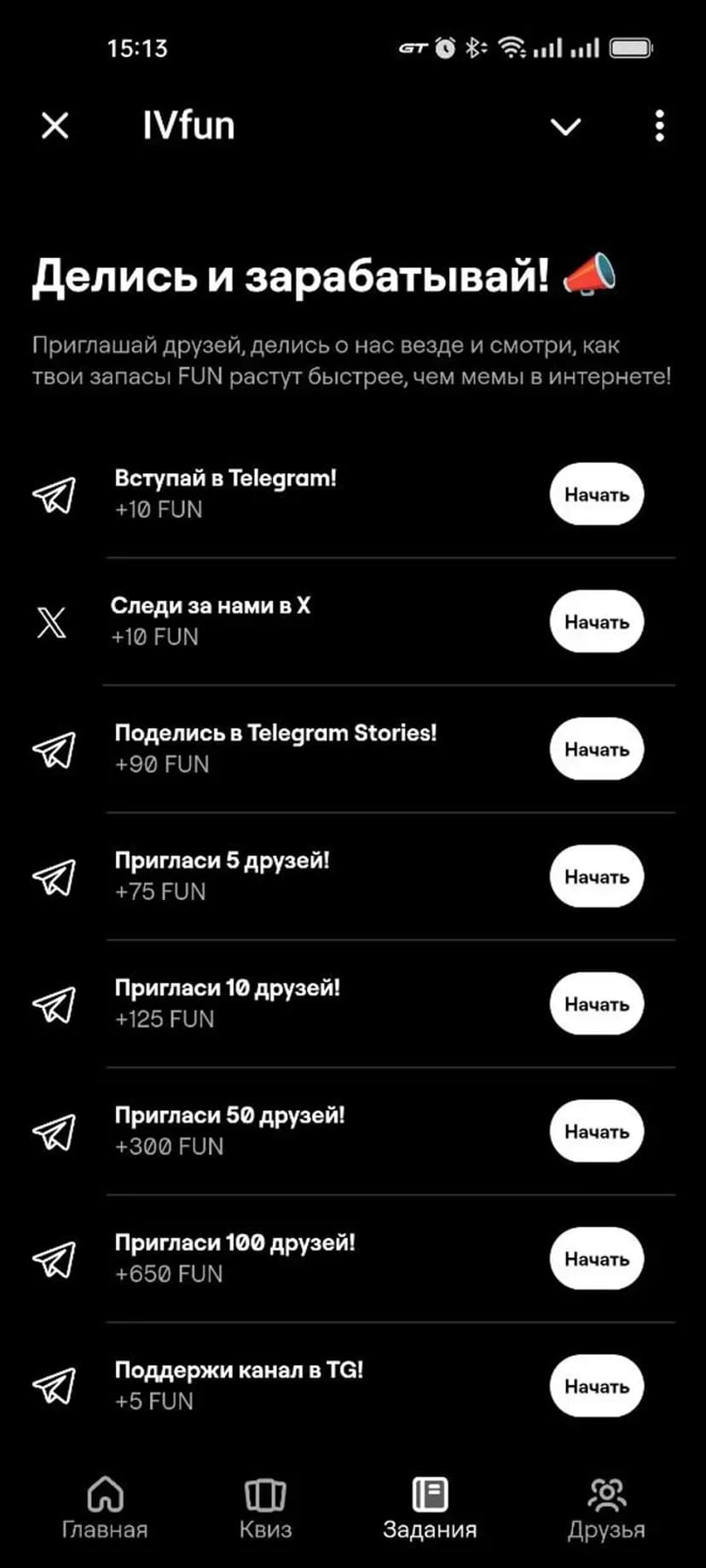The height and width of the screenshot is (1568, 706).
Task: Start the 'Вступай в Telegram!' task
Action: (596, 494)
